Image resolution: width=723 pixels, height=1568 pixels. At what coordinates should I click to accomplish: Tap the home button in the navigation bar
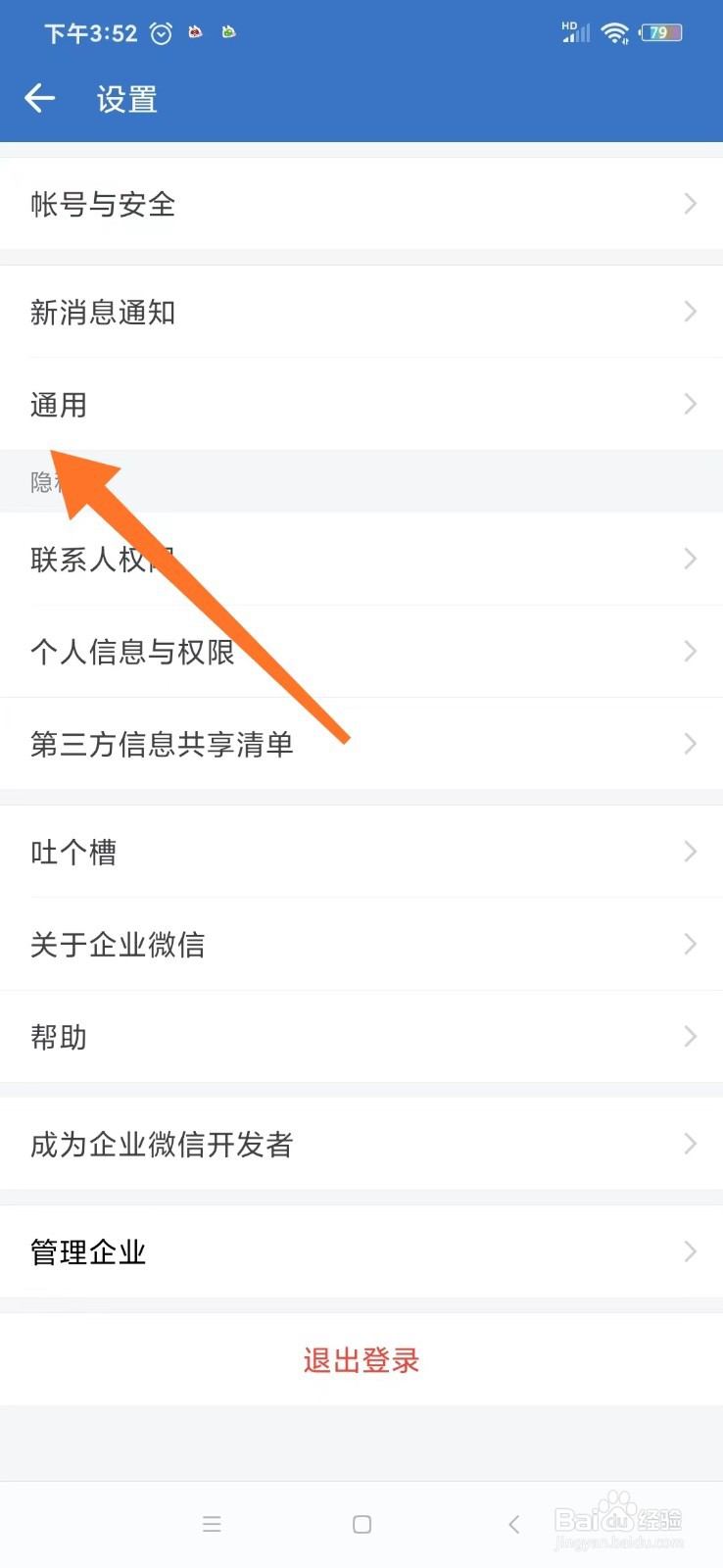click(x=361, y=1524)
